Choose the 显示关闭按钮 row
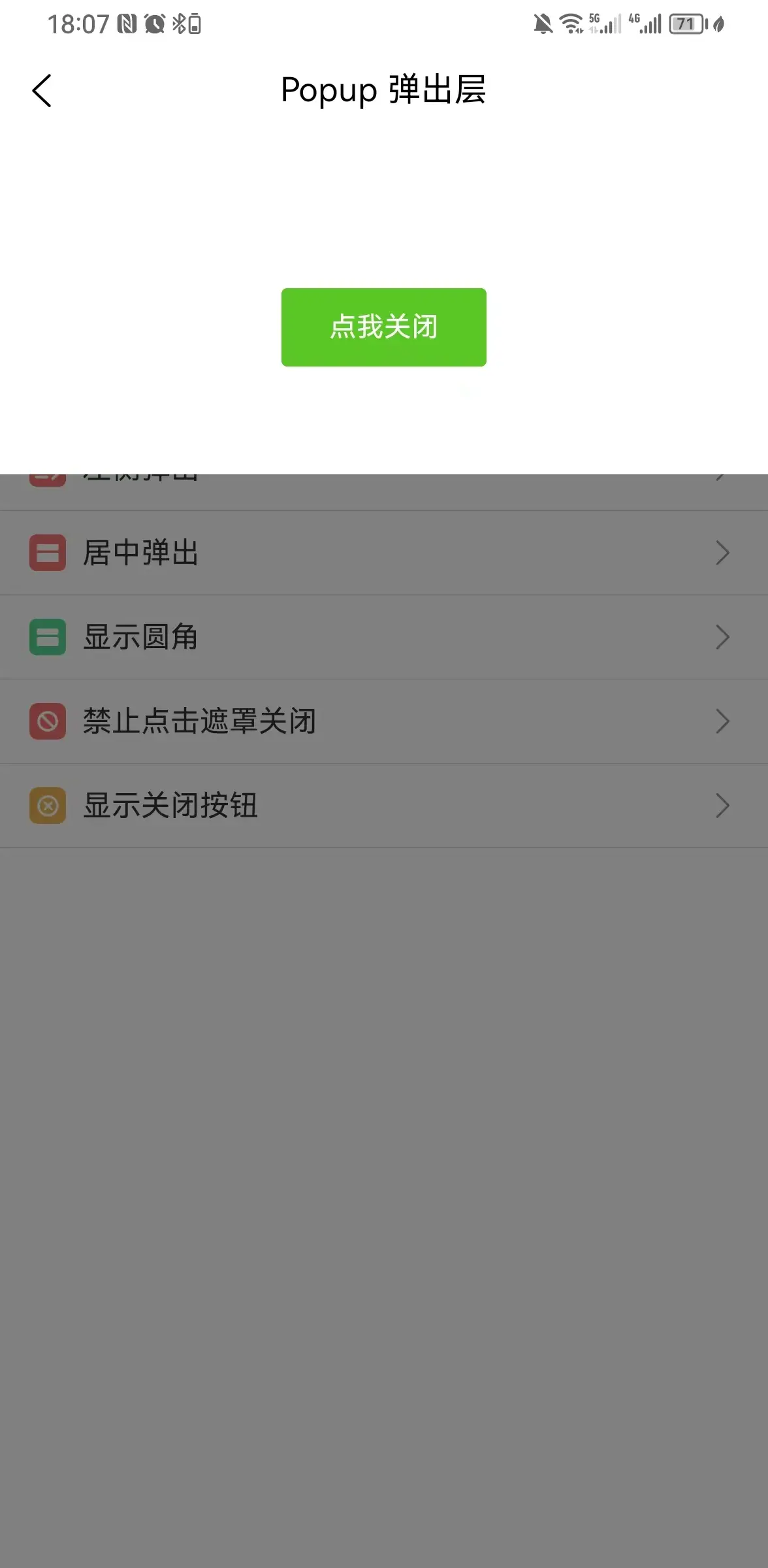Screen dimensions: 768x1568 tap(383, 806)
